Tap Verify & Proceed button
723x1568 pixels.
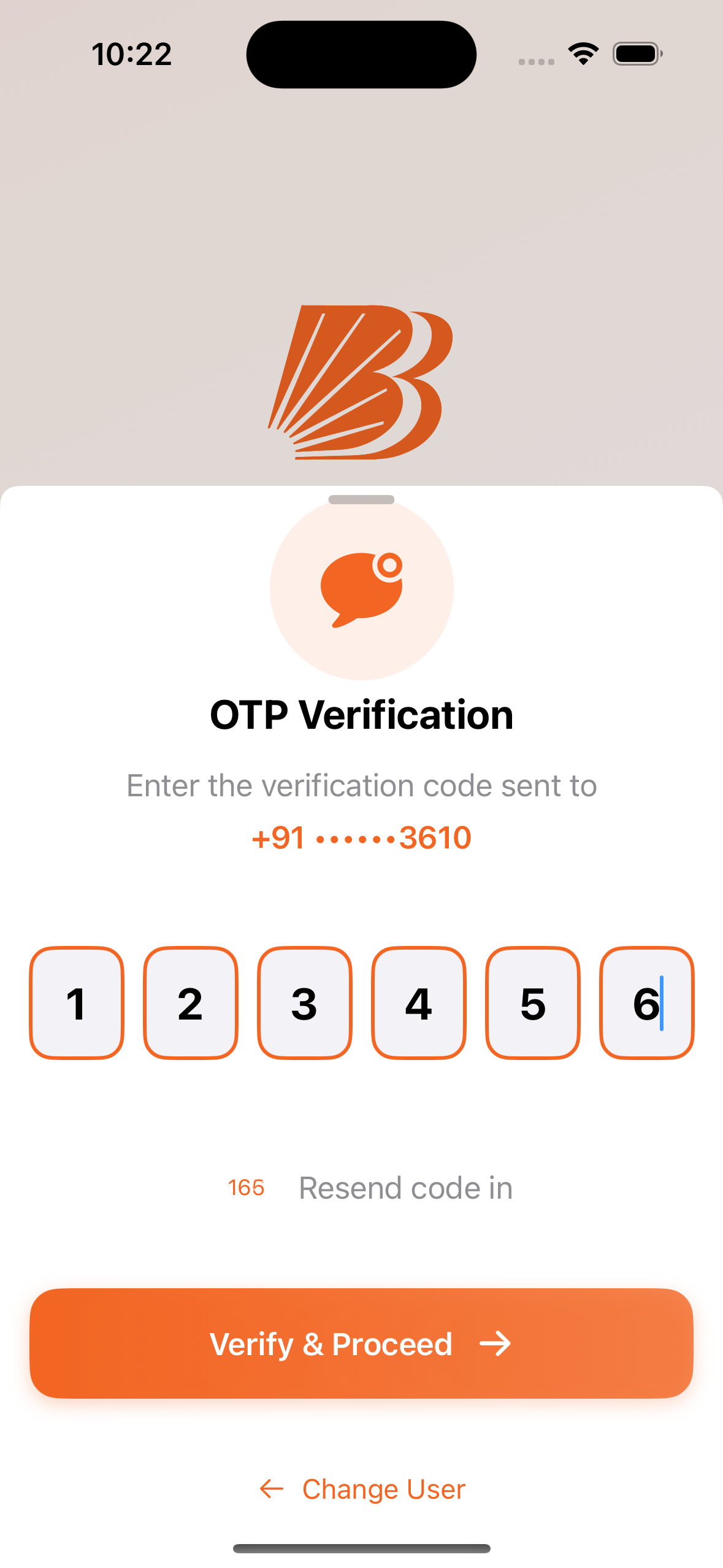(361, 1343)
